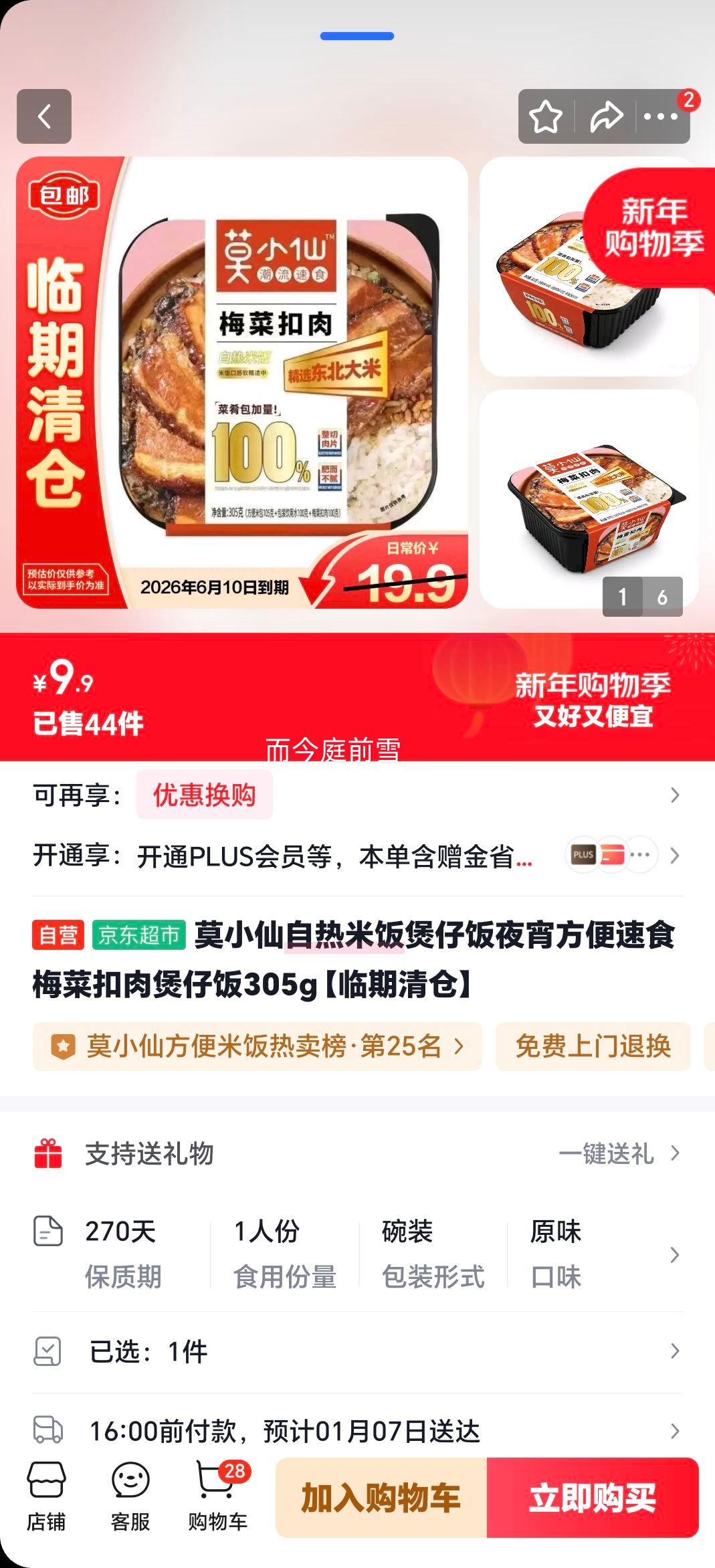Open the share options icon
The width and height of the screenshot is (715, 1568).
[x=605, y=116]
